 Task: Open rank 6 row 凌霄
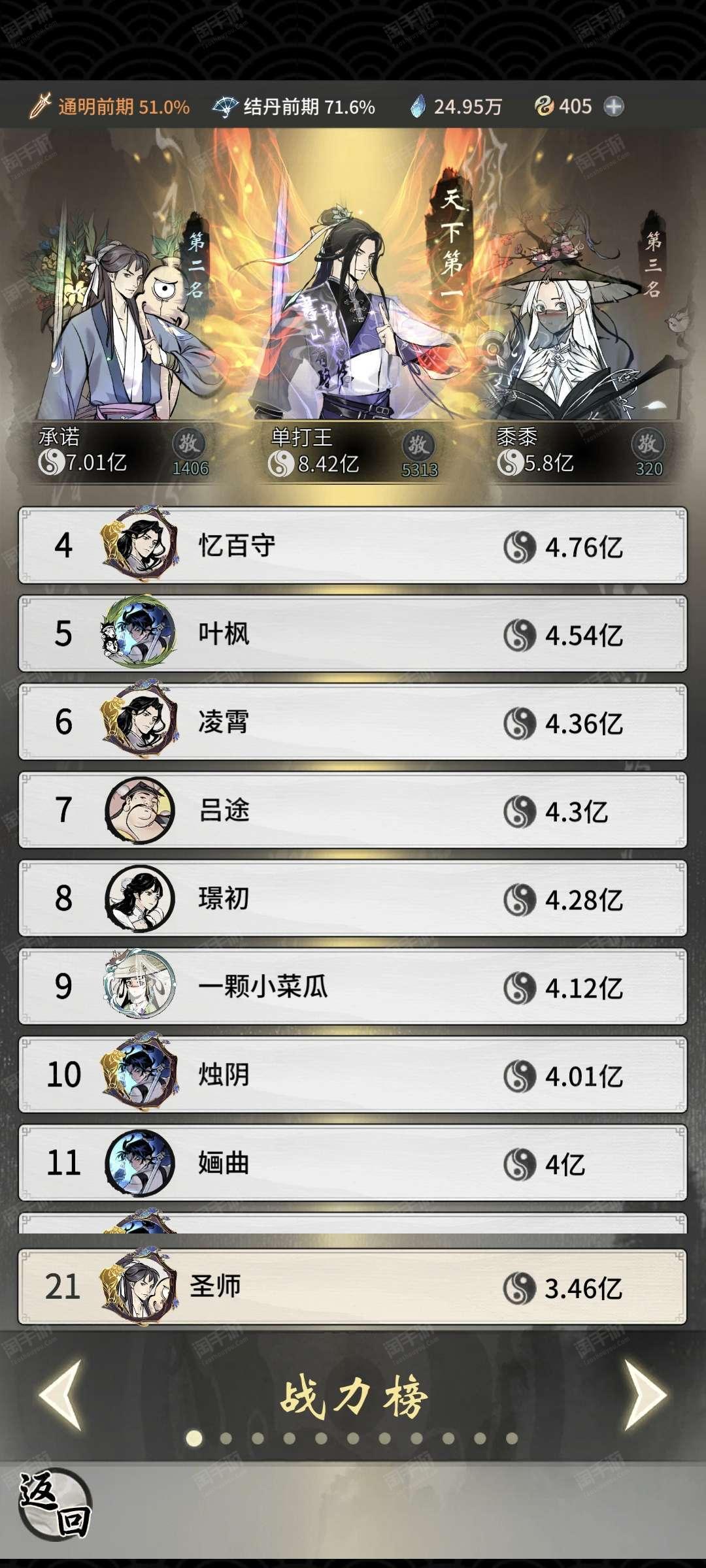(353, 722)
